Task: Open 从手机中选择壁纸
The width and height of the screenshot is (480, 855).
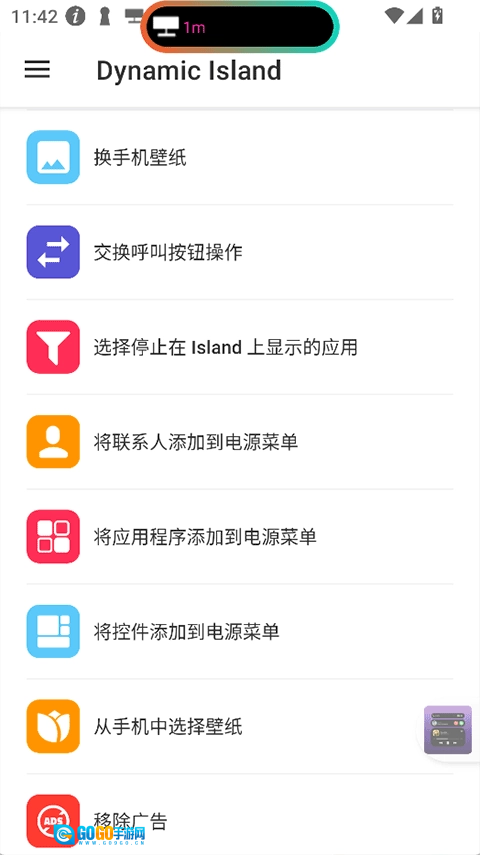Action: 240,726
